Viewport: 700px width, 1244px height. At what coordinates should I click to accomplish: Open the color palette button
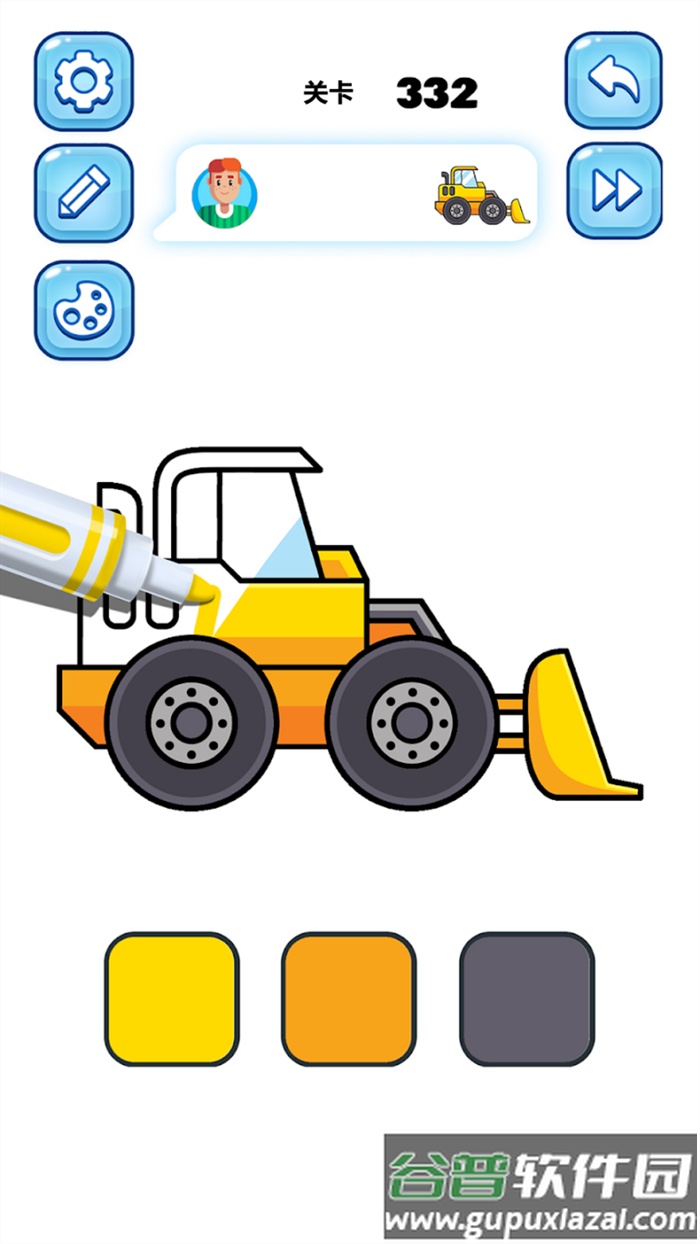tap(84, 310)
